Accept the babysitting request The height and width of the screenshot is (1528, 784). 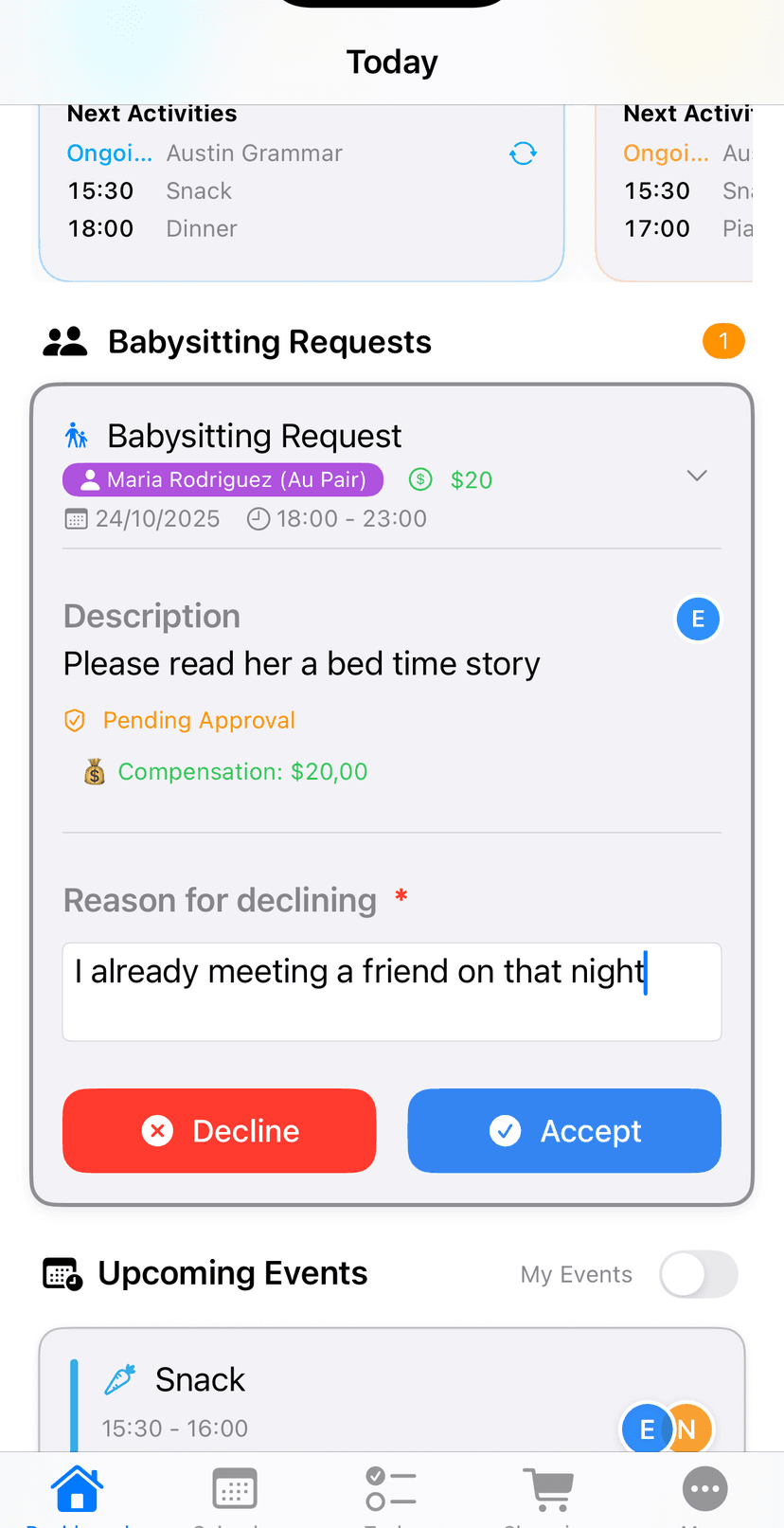point(564,1130)
